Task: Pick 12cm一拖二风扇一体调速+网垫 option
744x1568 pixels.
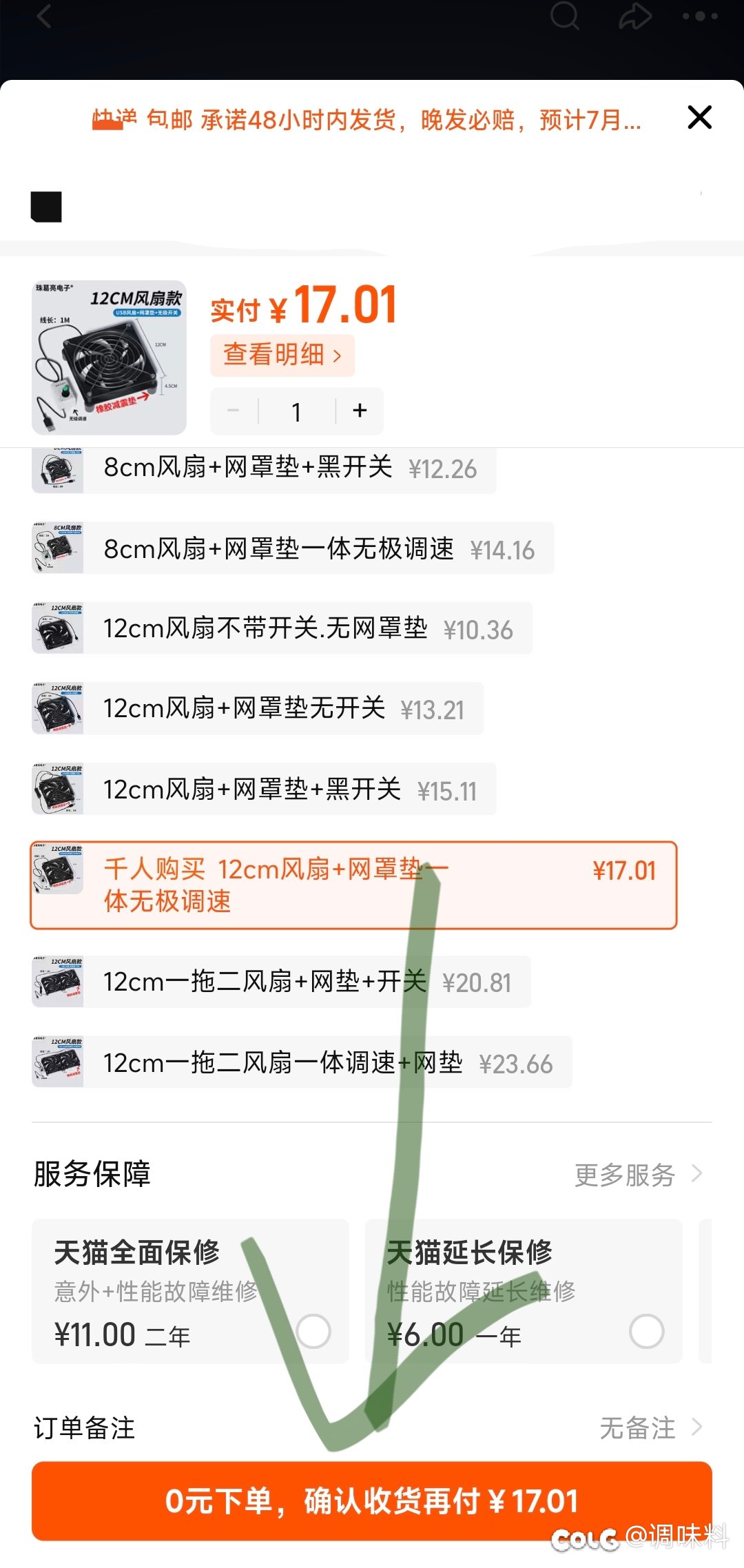Action: pos(302,1062)
